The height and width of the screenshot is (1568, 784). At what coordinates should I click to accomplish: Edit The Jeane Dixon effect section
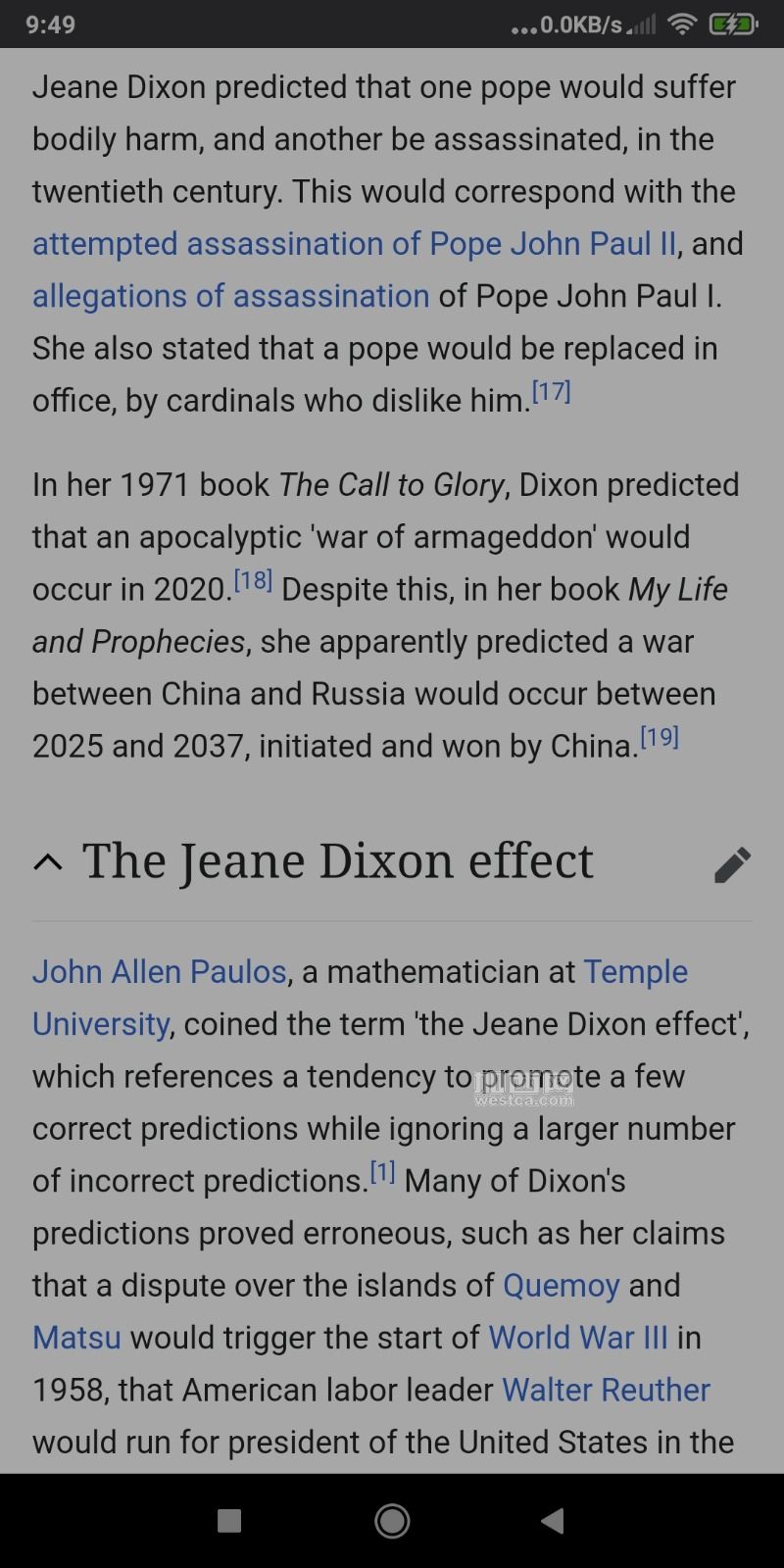[732, 863]
